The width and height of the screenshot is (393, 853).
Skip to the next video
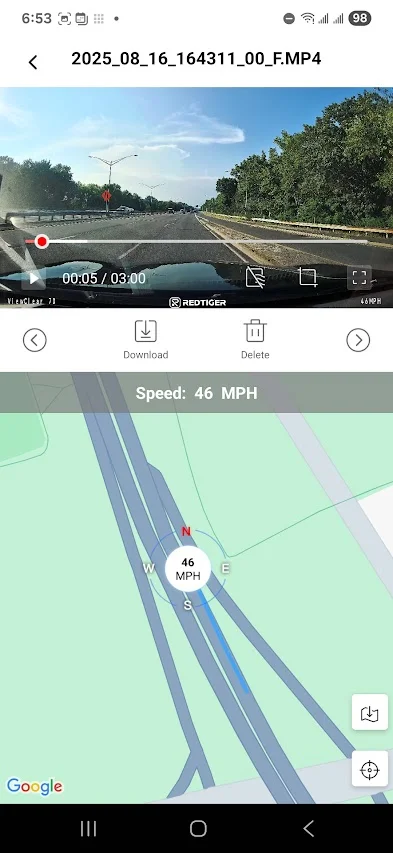coord(358,341)
